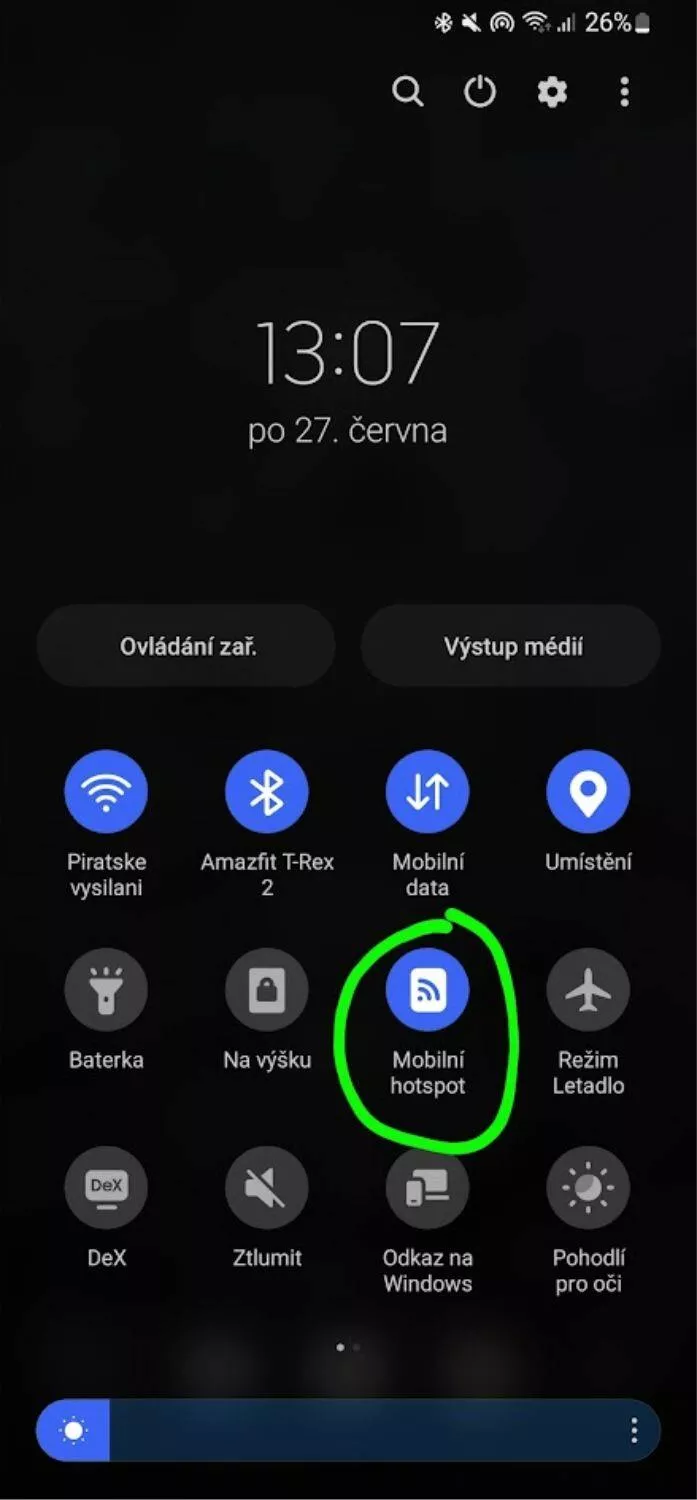The width and height of the screenshot is (697, 1500).
Task: Turn on the Baterka flashlight
Action: [106, 990]
